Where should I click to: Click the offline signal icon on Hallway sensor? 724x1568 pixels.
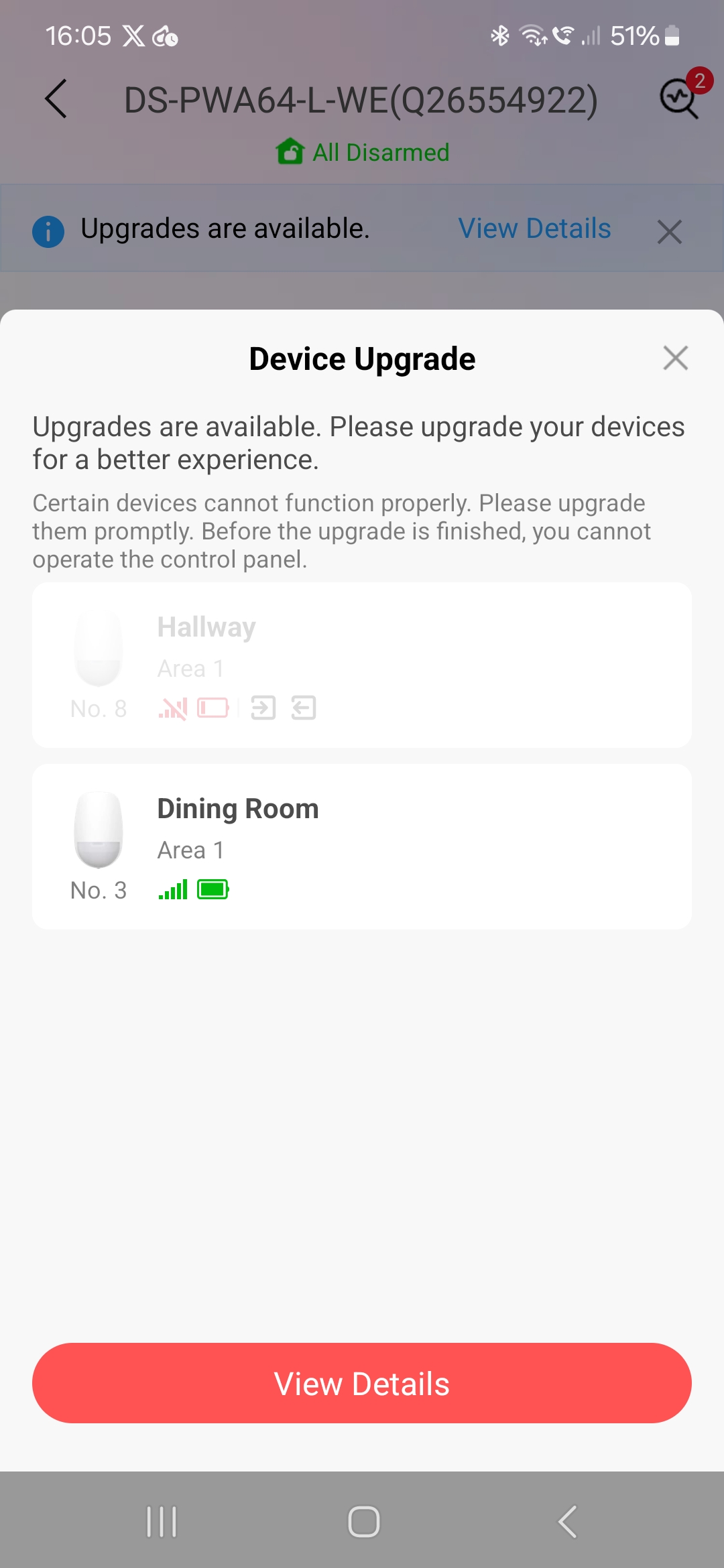173,708
